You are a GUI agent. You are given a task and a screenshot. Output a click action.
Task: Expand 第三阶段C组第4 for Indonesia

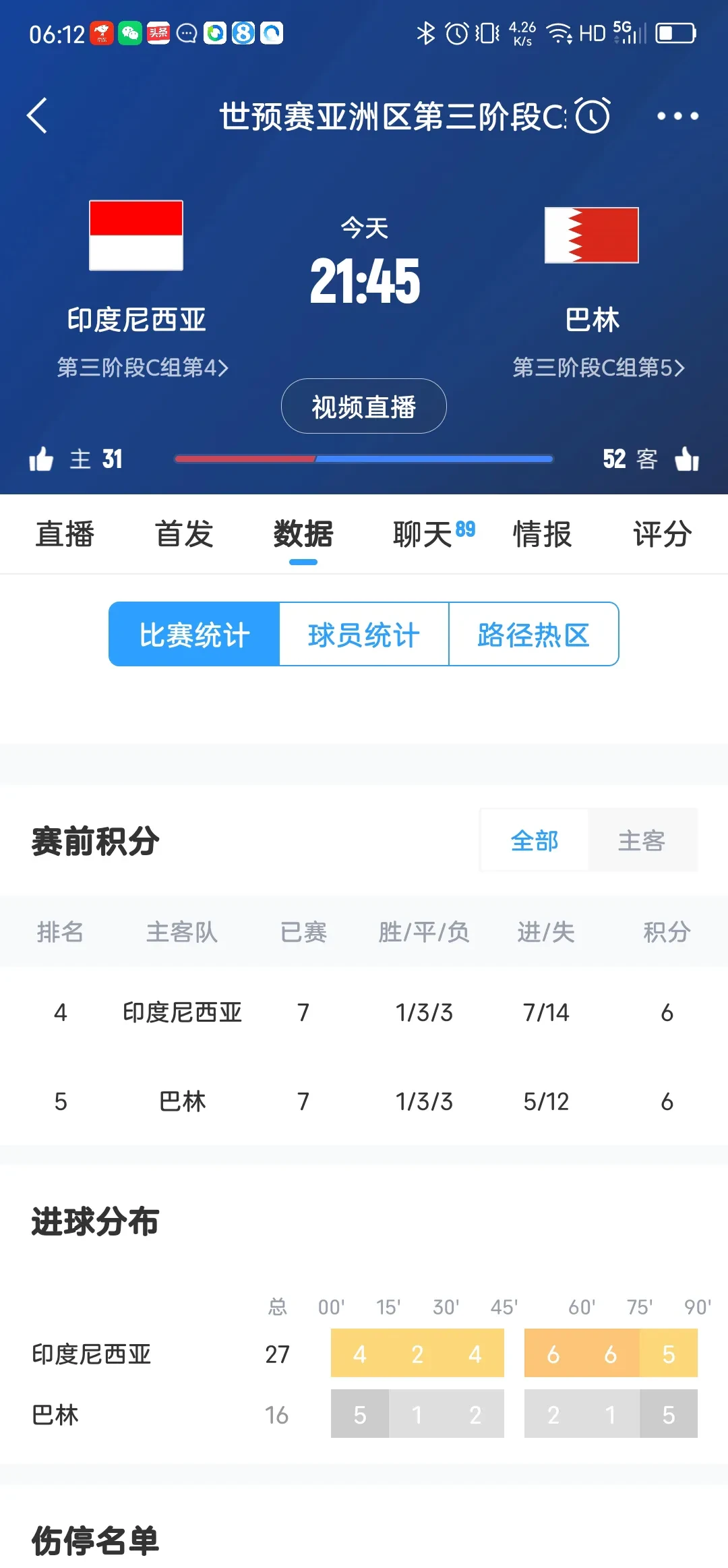143,368
